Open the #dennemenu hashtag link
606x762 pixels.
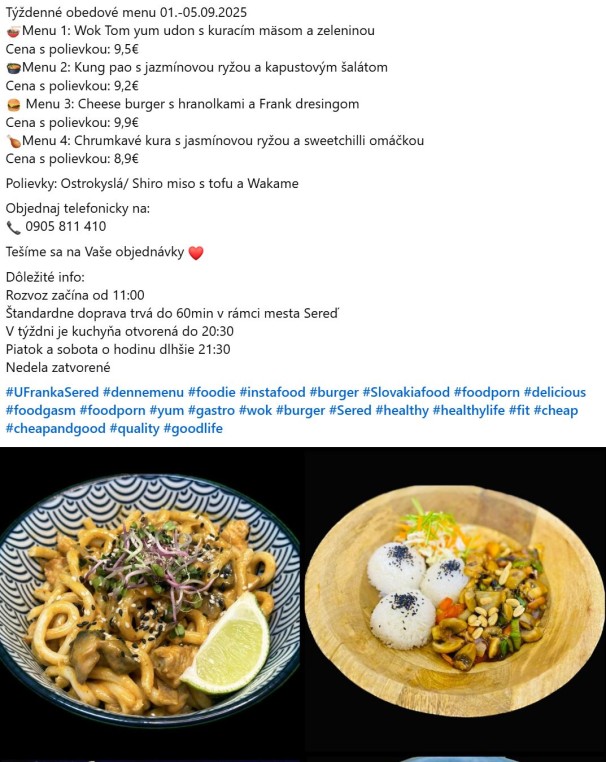coord(142,393)
